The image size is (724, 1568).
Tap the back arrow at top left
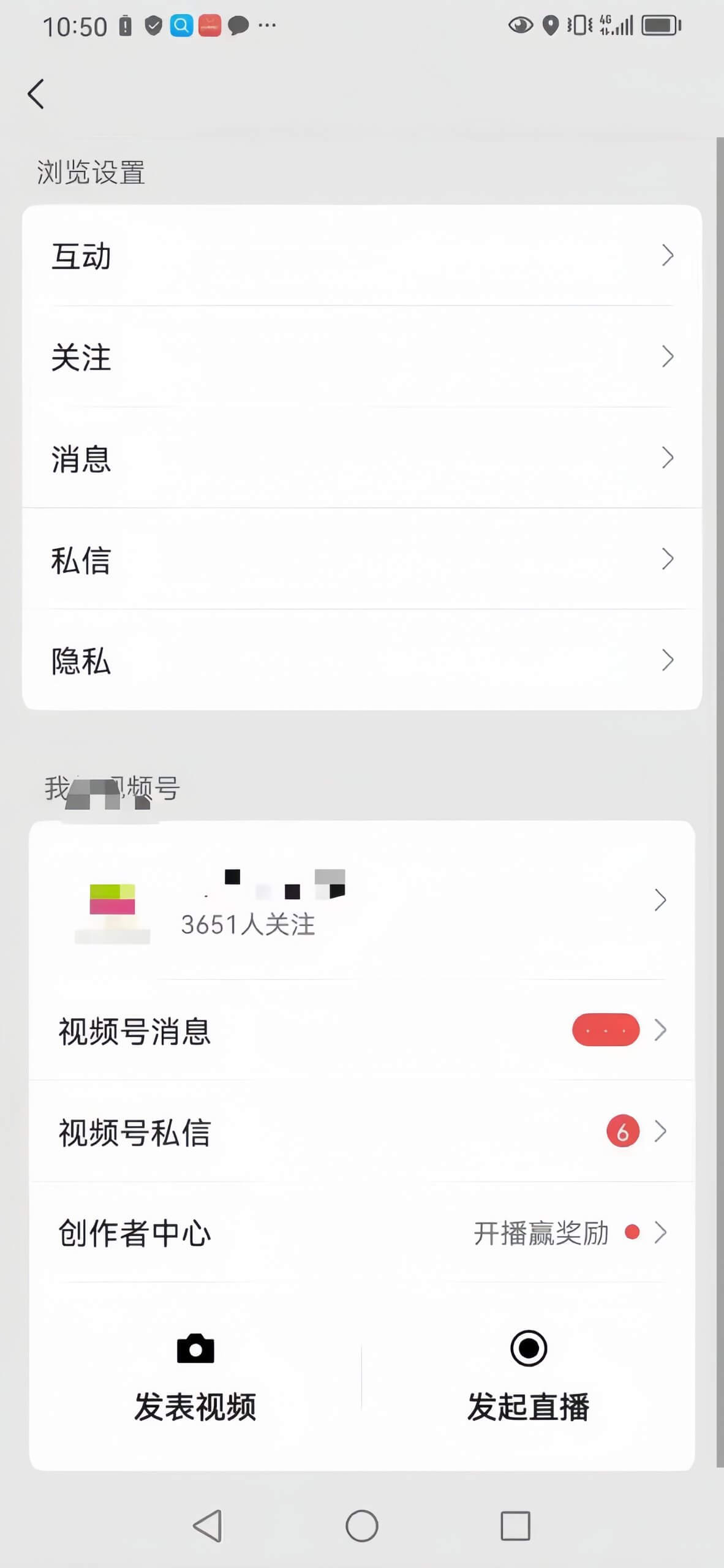click(36, 93)
